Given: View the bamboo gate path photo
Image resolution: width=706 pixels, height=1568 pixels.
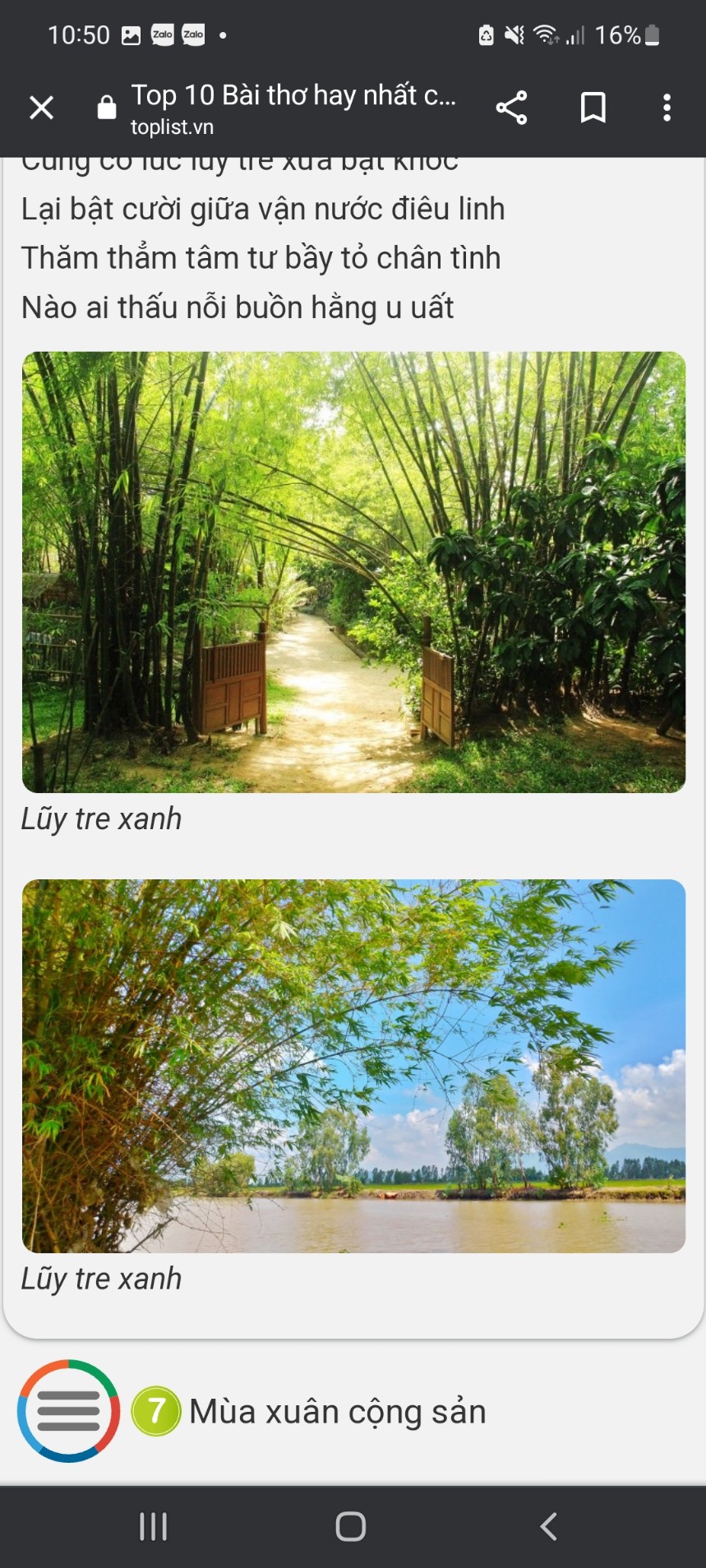Looking at the screenshot, I should [353, 572].
